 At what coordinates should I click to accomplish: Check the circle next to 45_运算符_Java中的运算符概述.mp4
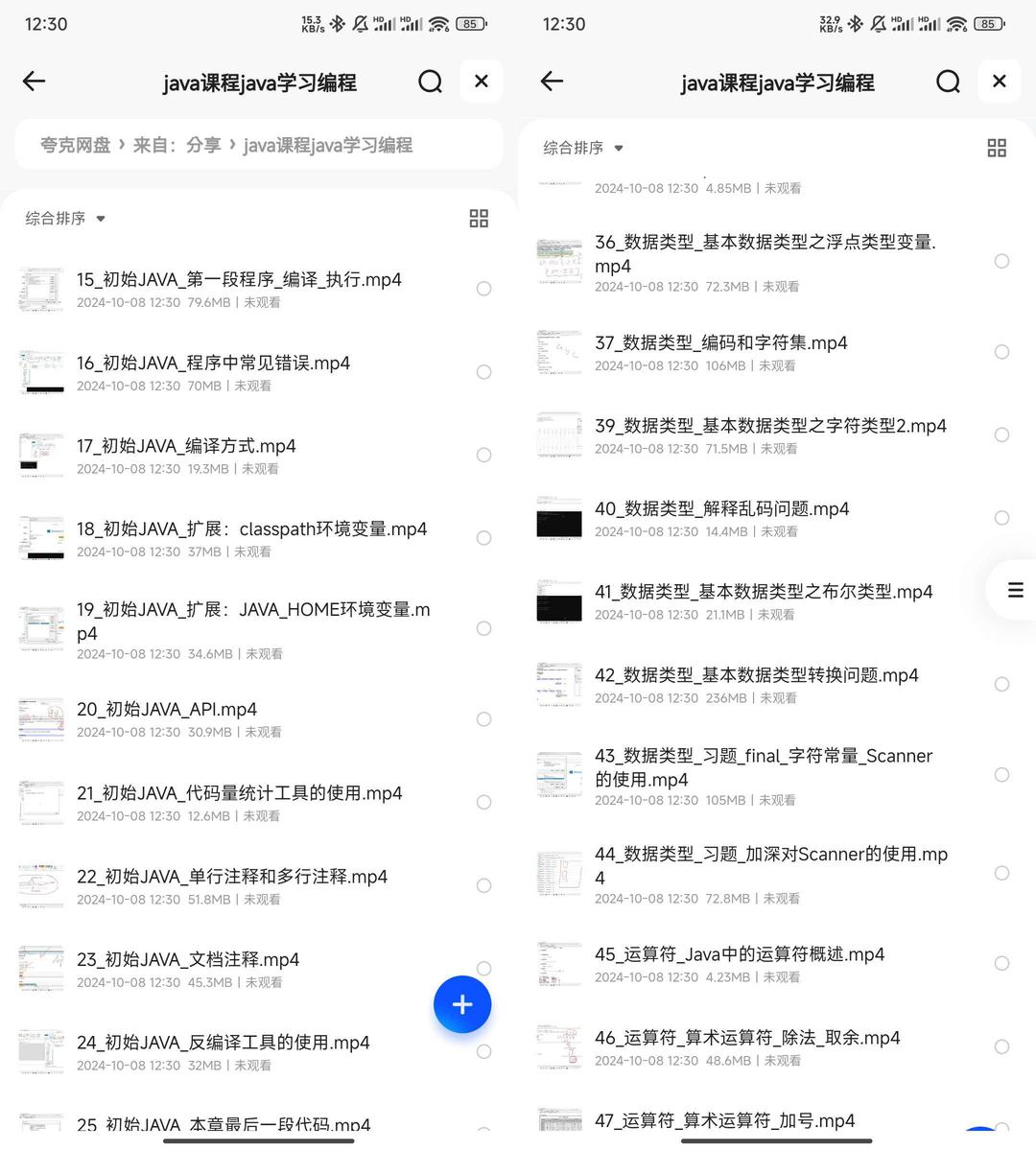[x=1001, y=963]
